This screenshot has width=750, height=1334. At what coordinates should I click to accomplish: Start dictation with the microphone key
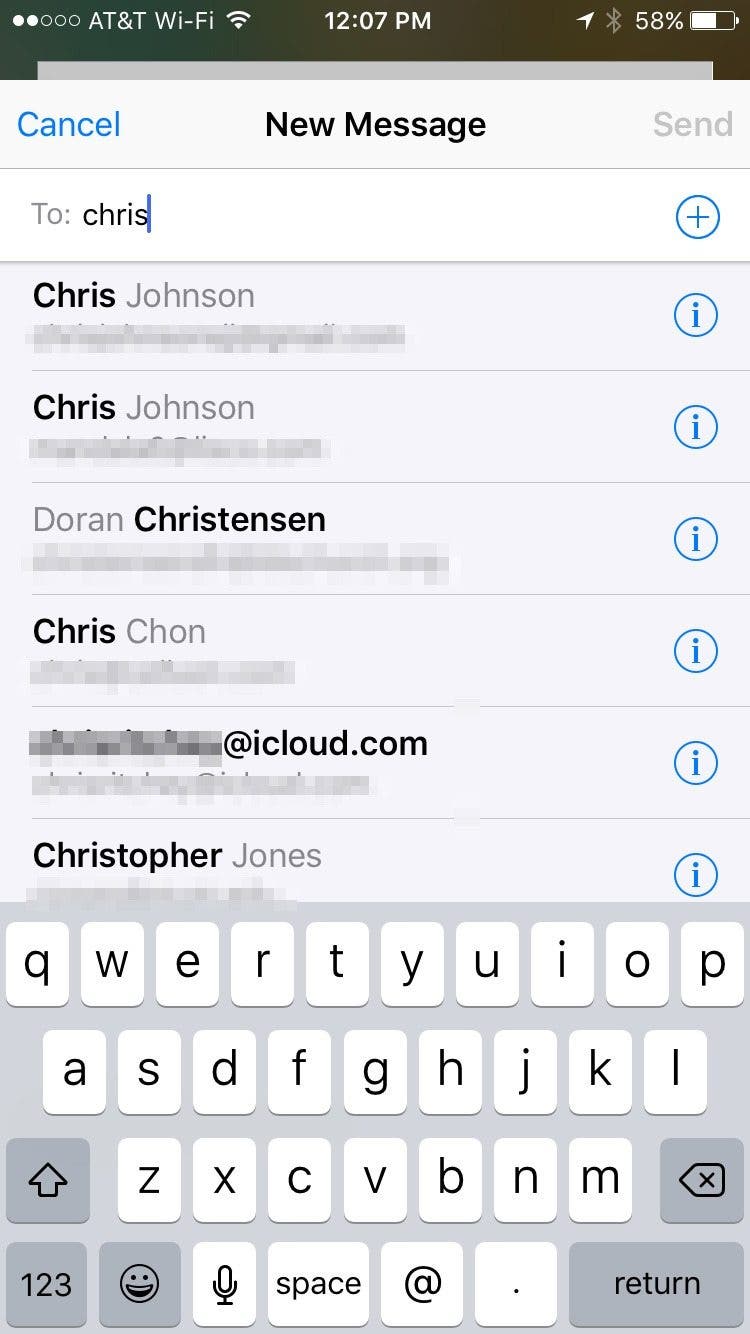pyautogui.click(x=225, y=1284)
